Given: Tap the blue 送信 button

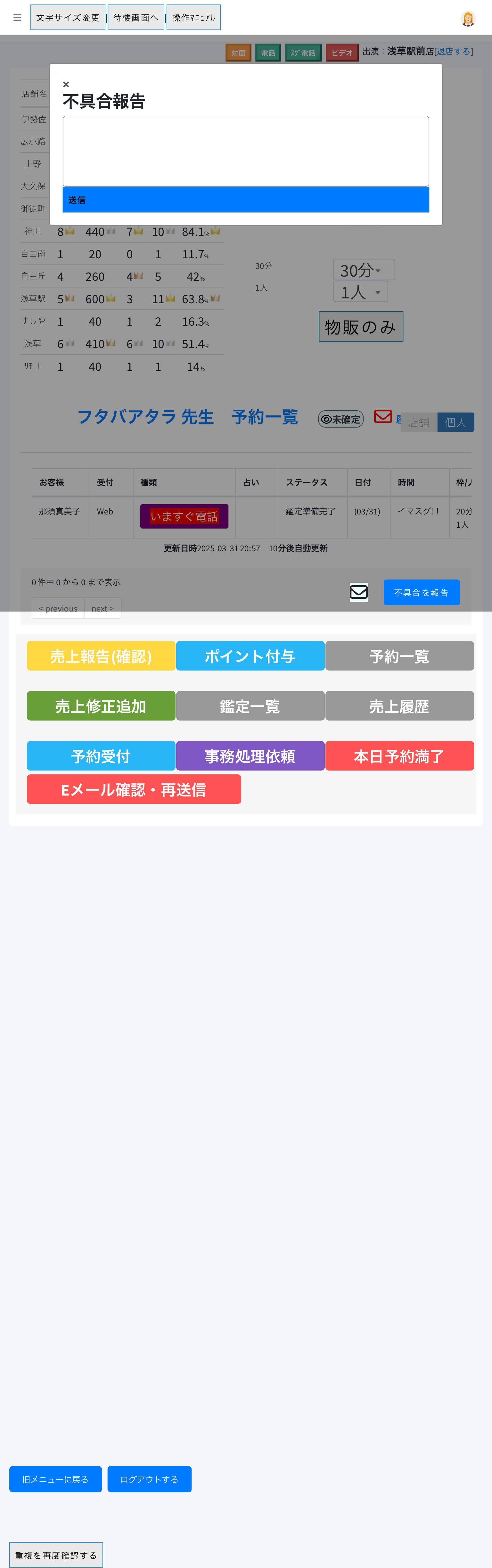Looking at the screenshot, I should click(246, 200).
